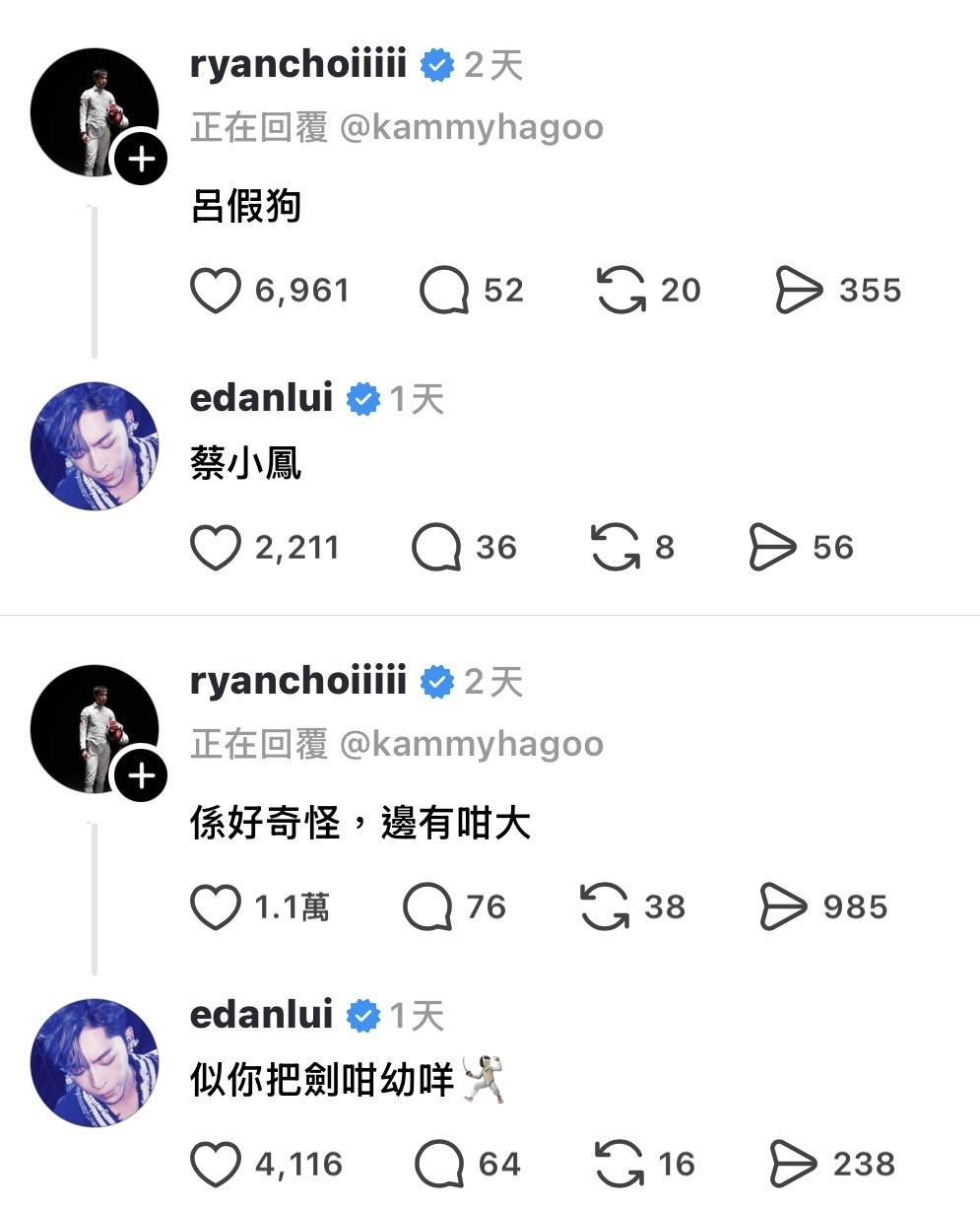Repost the "呂假狗" reply
980x1206 pixels.
pos(621,291)
